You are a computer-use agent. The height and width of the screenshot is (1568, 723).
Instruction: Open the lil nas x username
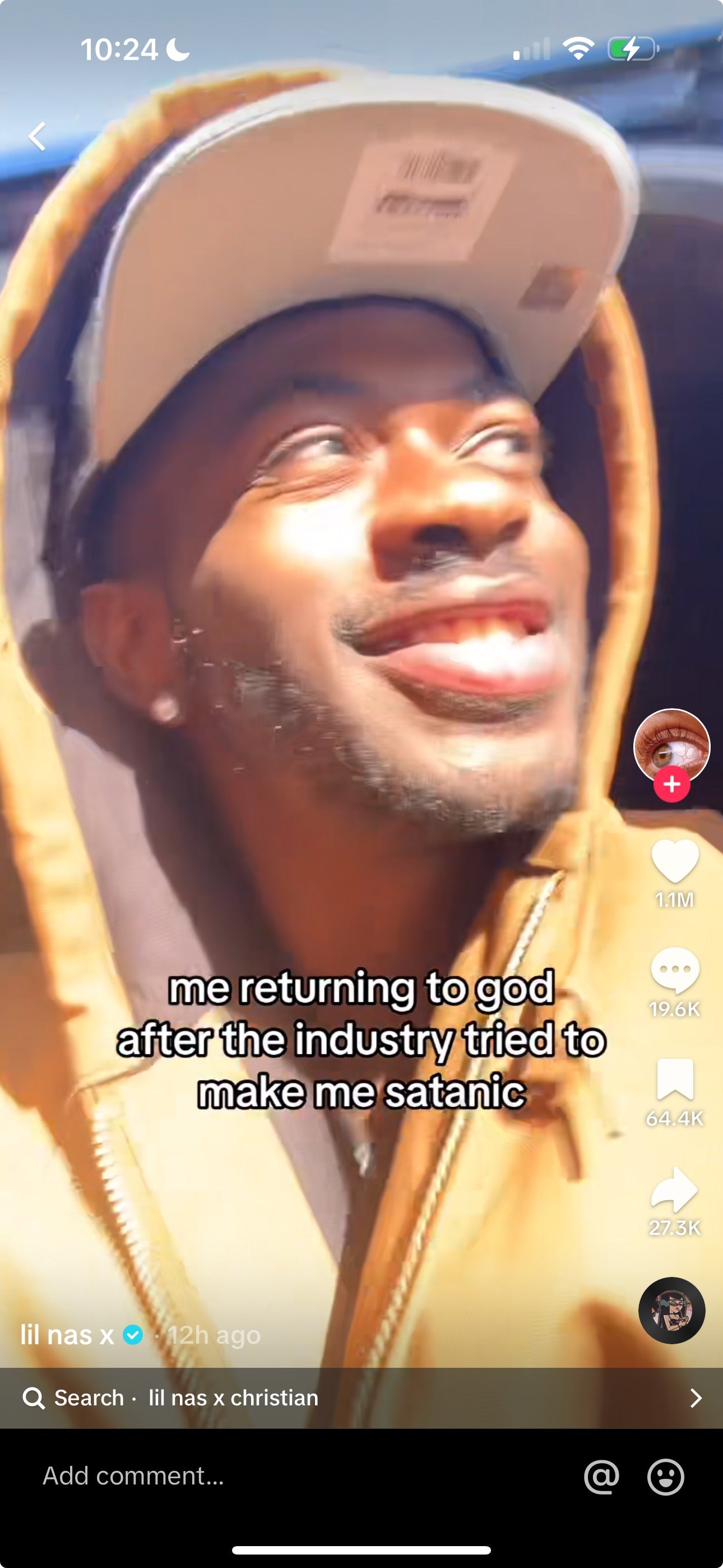click(68, 1334)
